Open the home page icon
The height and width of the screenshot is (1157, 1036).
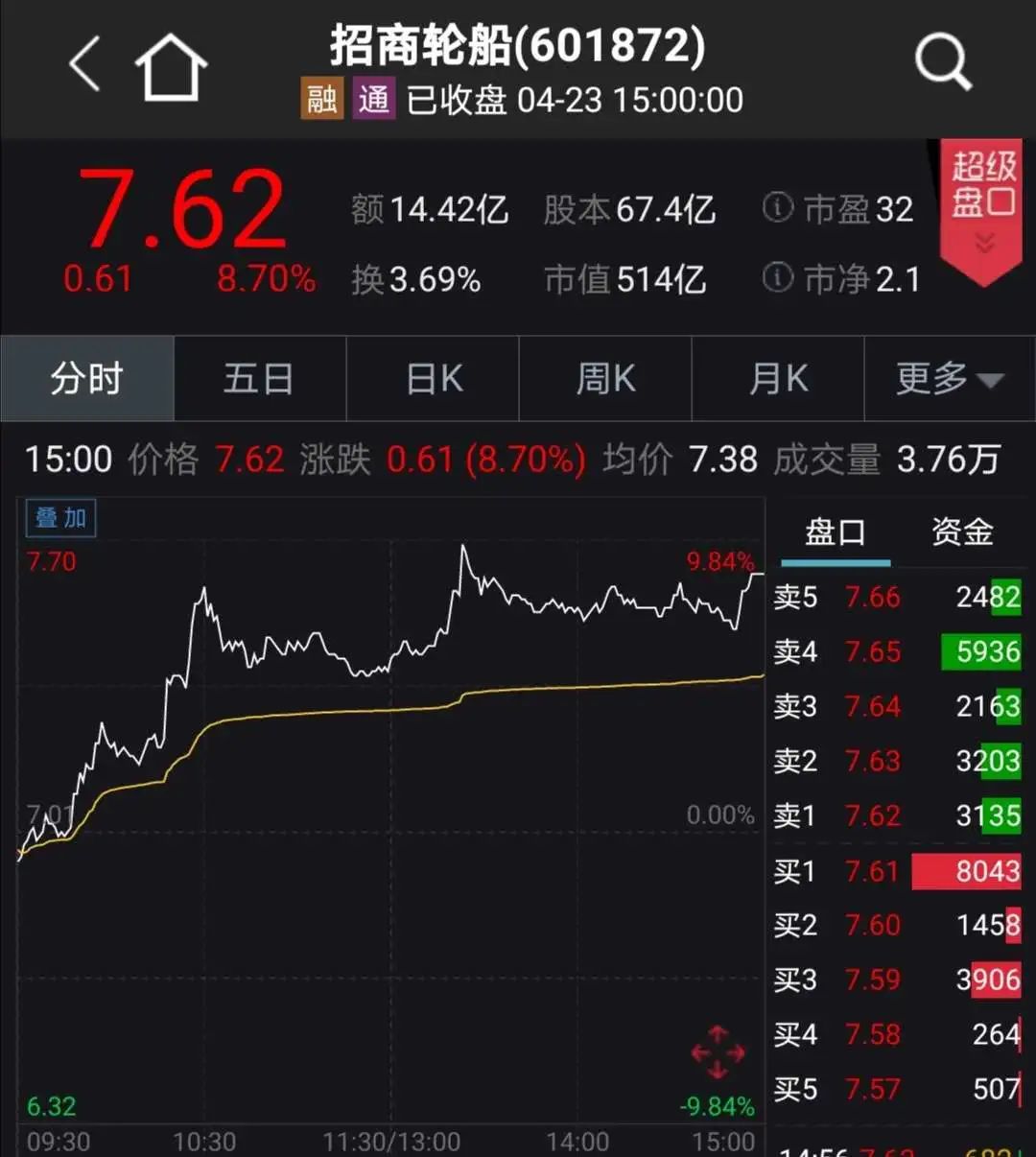click(x=171, y=67)
